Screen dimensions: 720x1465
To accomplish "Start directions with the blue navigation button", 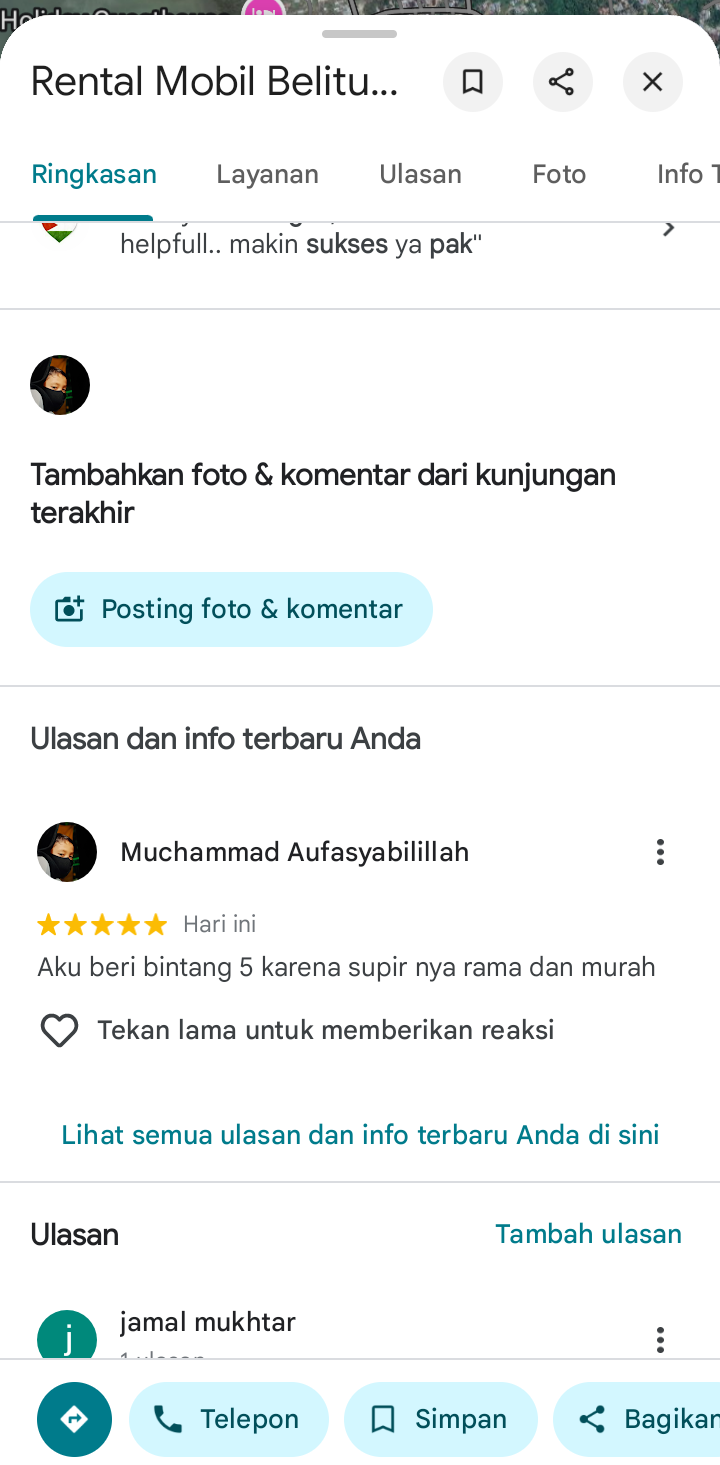I will 74,1419.
